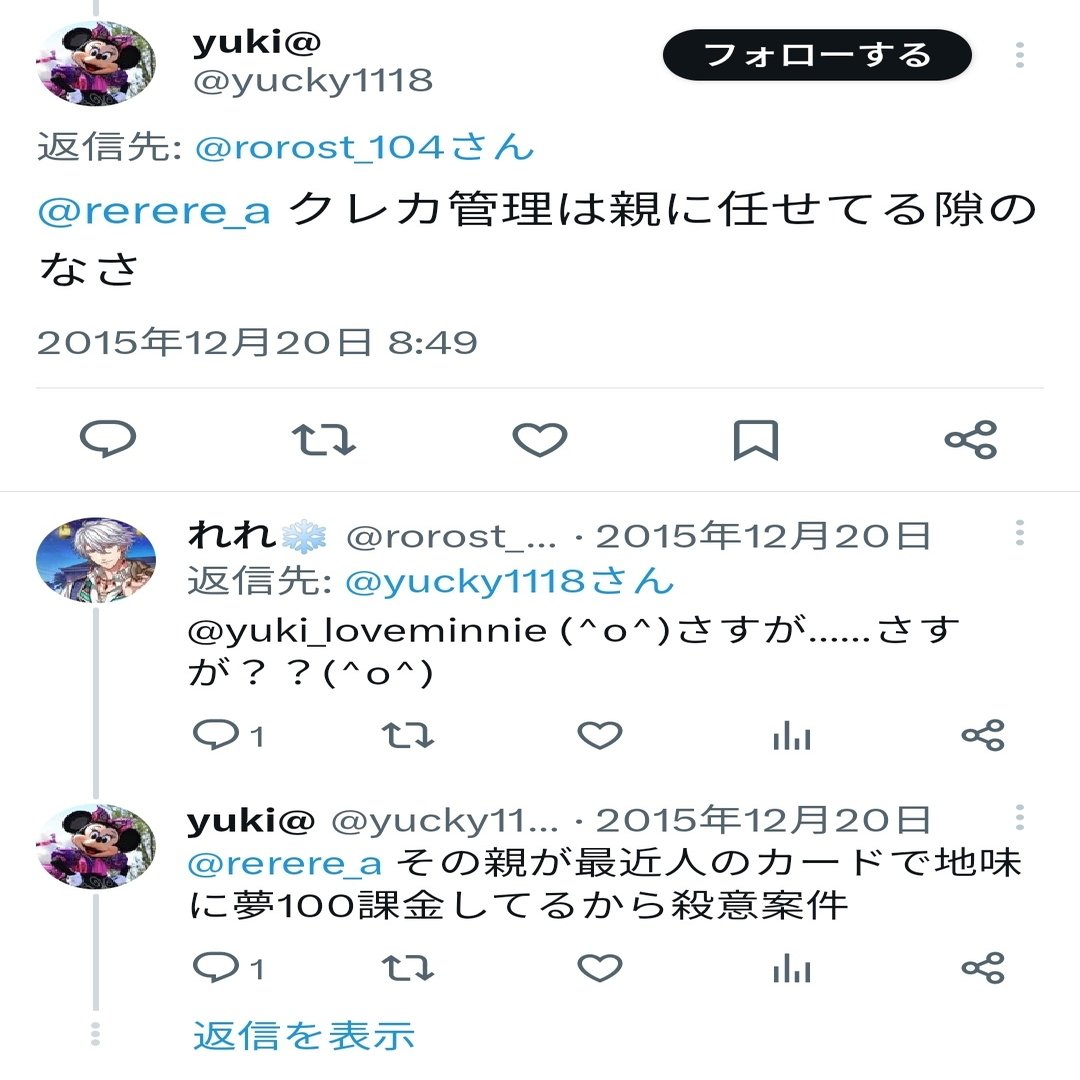Like the main tweet by yuki@
The height and width of the screenshot is (1080, 1080).
(540, 439)
